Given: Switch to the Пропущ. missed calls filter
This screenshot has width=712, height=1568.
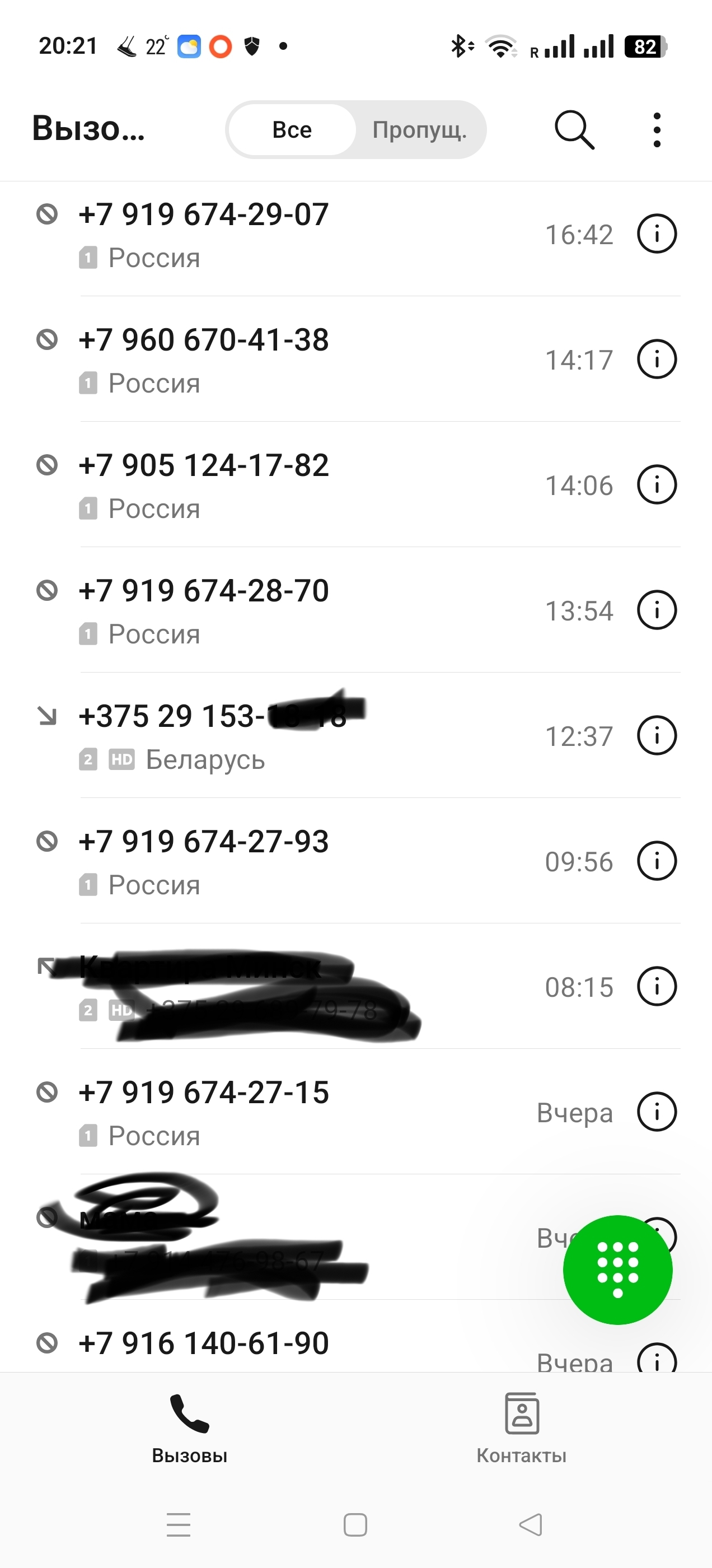Looking at the screenshot, I should pos(419,130).
